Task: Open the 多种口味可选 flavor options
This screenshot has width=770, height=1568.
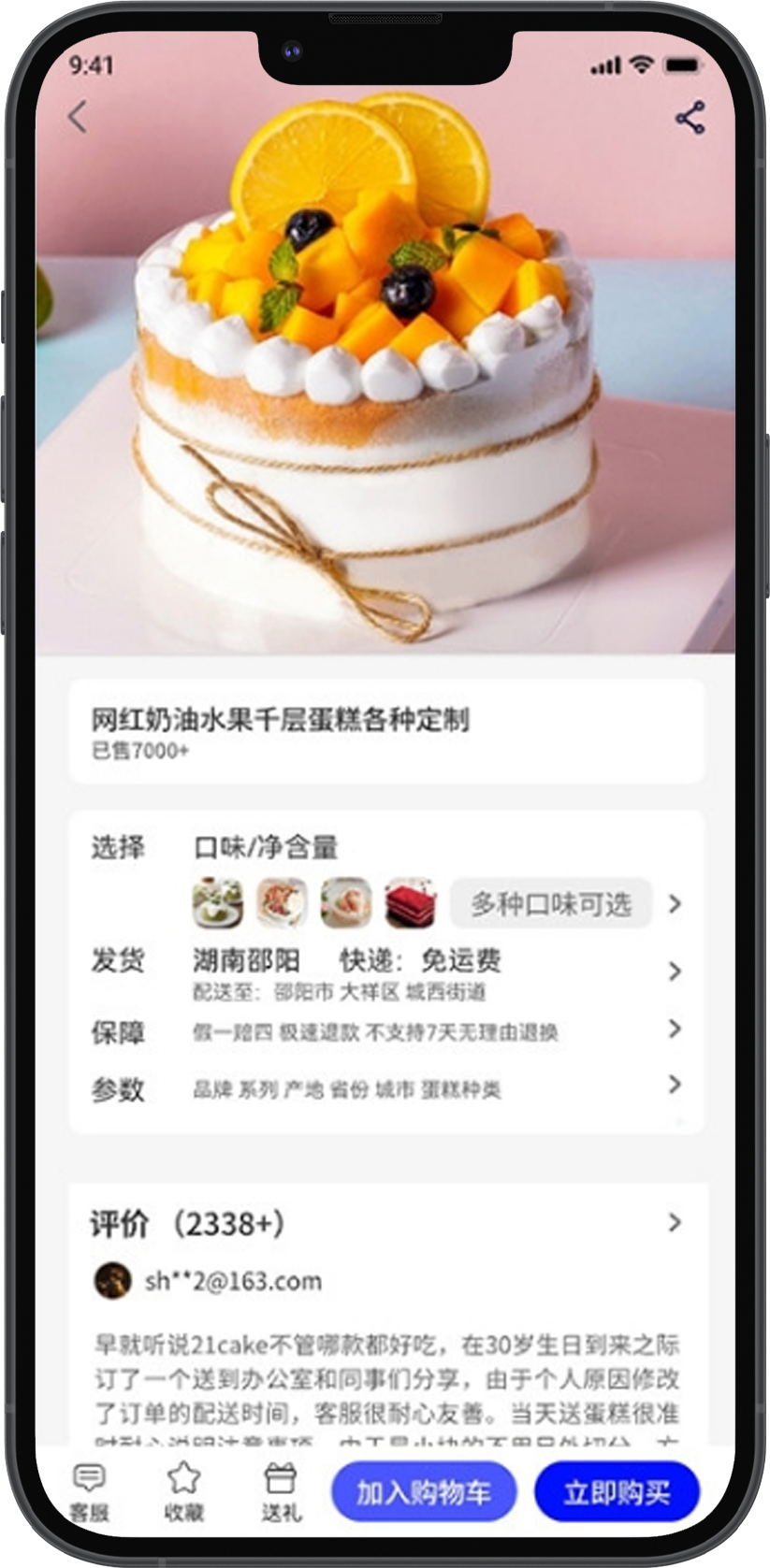Action: [550, 904]
